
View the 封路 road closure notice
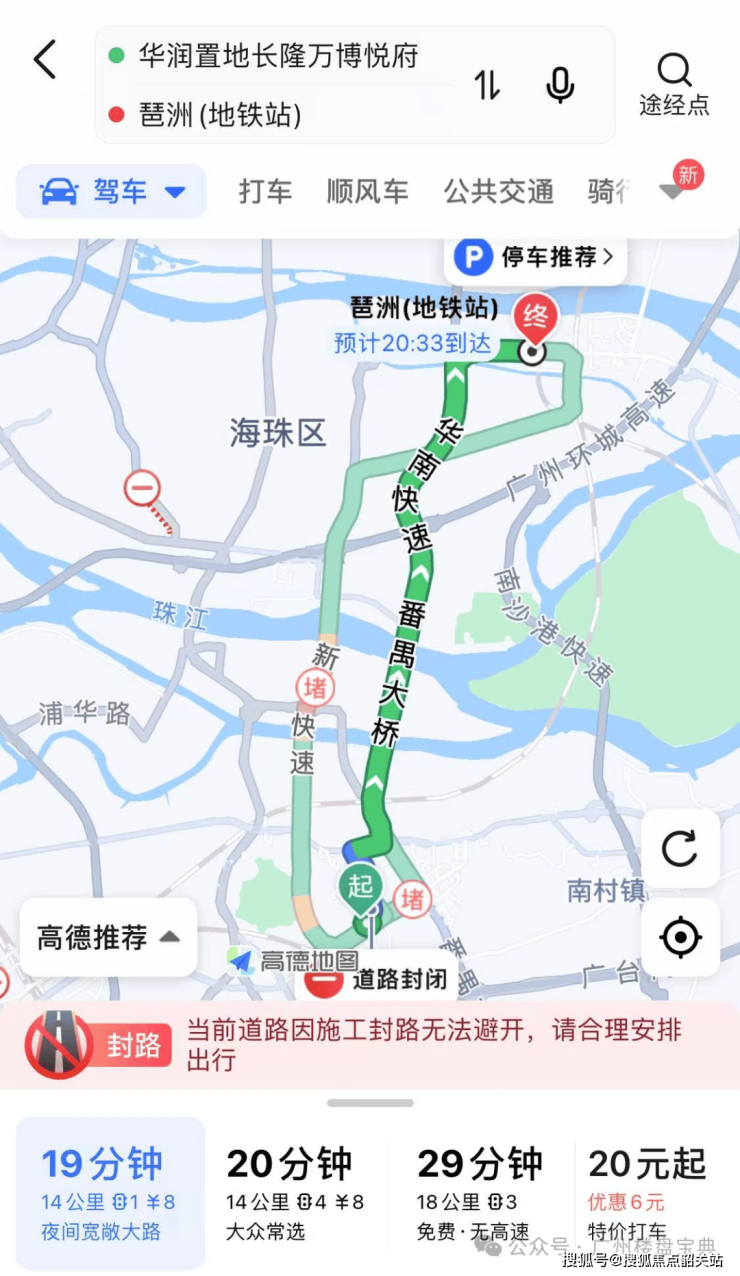tap(370, 1045)
